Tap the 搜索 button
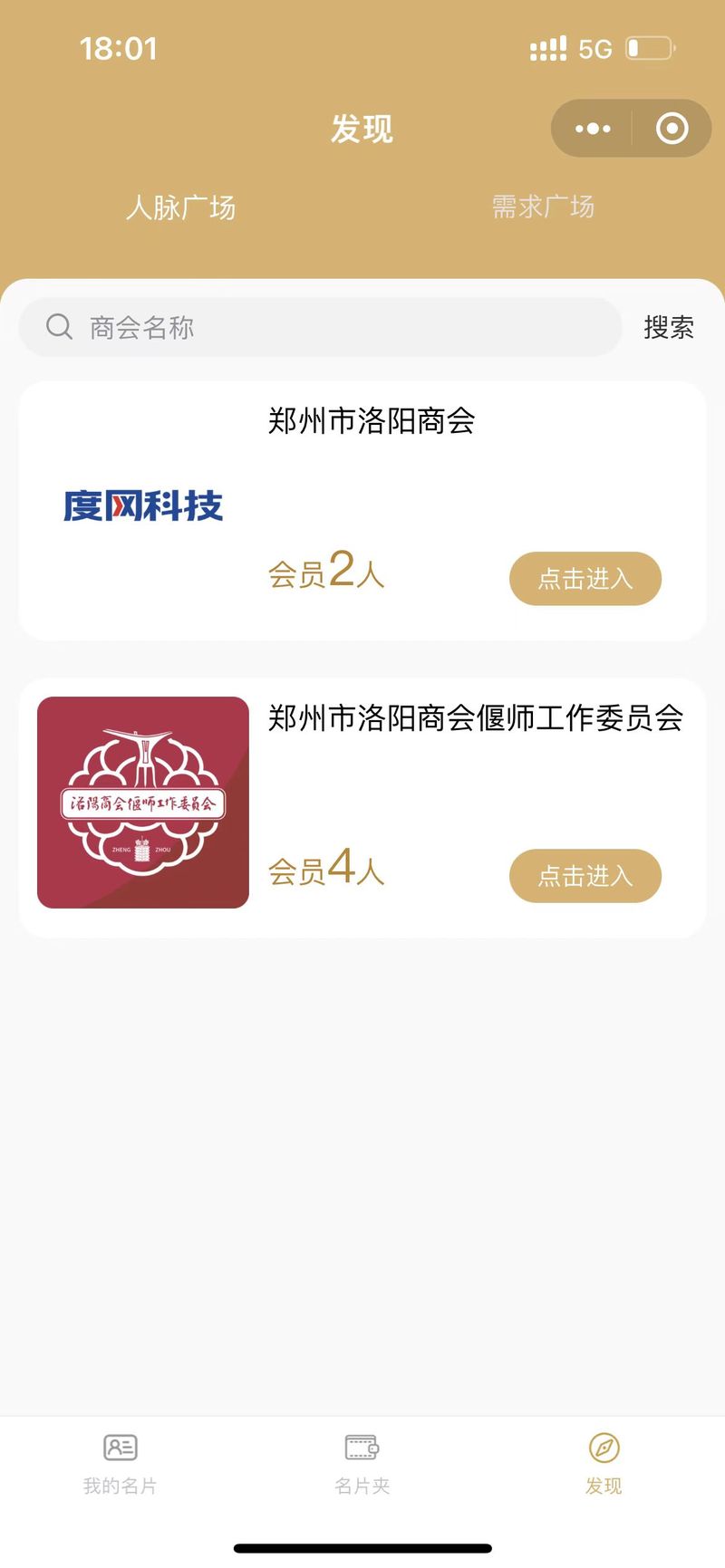The image size is (725, 1568). click(x=669, y=327)
